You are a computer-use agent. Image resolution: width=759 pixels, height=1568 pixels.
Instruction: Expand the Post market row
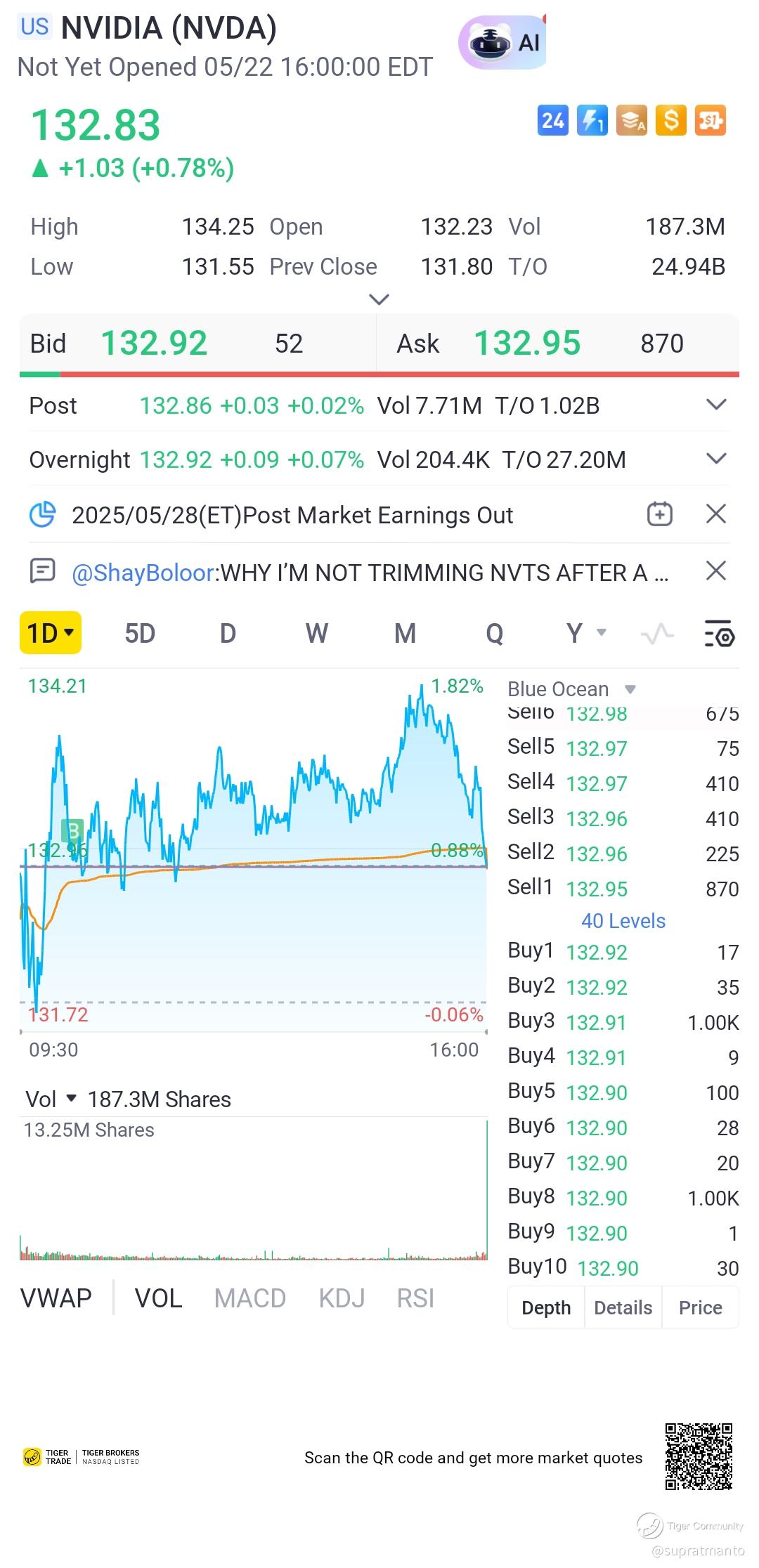pos(715,405)
